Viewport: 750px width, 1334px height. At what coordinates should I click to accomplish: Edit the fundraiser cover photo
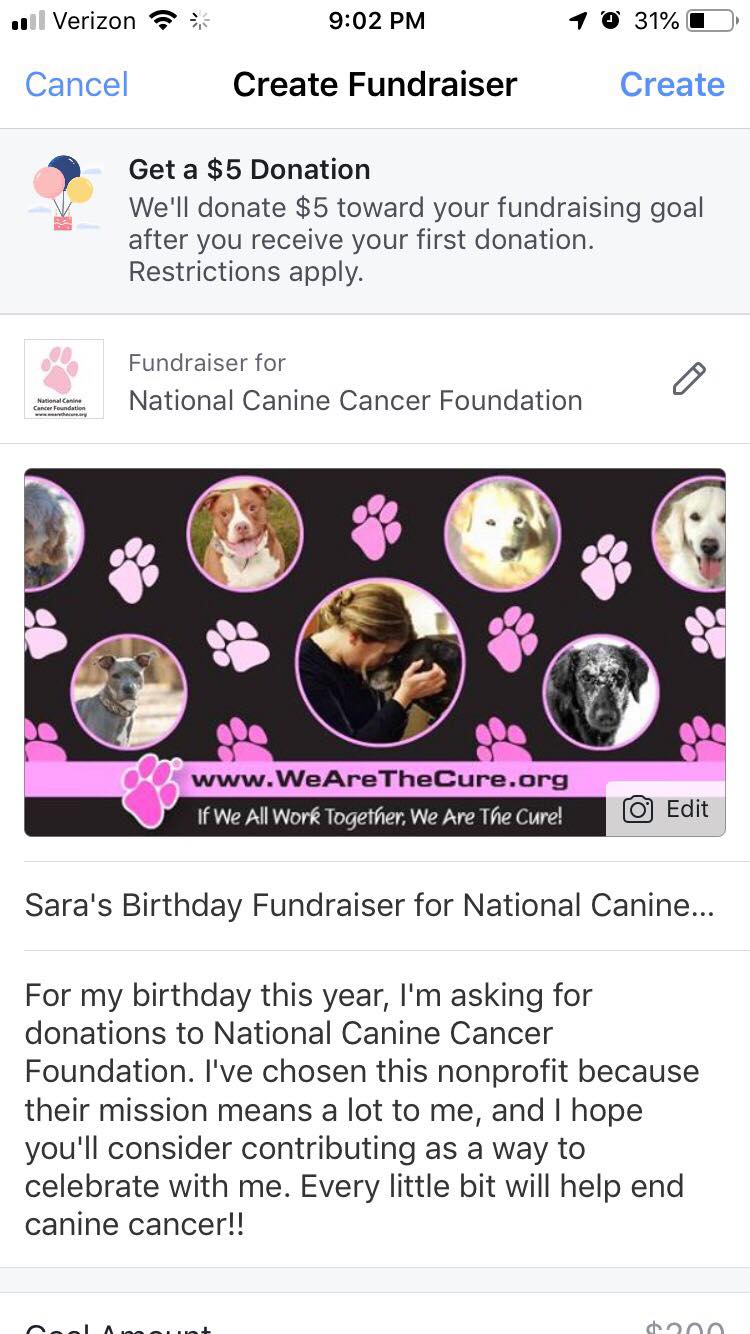pyautogui.click(x=666, y=809)
